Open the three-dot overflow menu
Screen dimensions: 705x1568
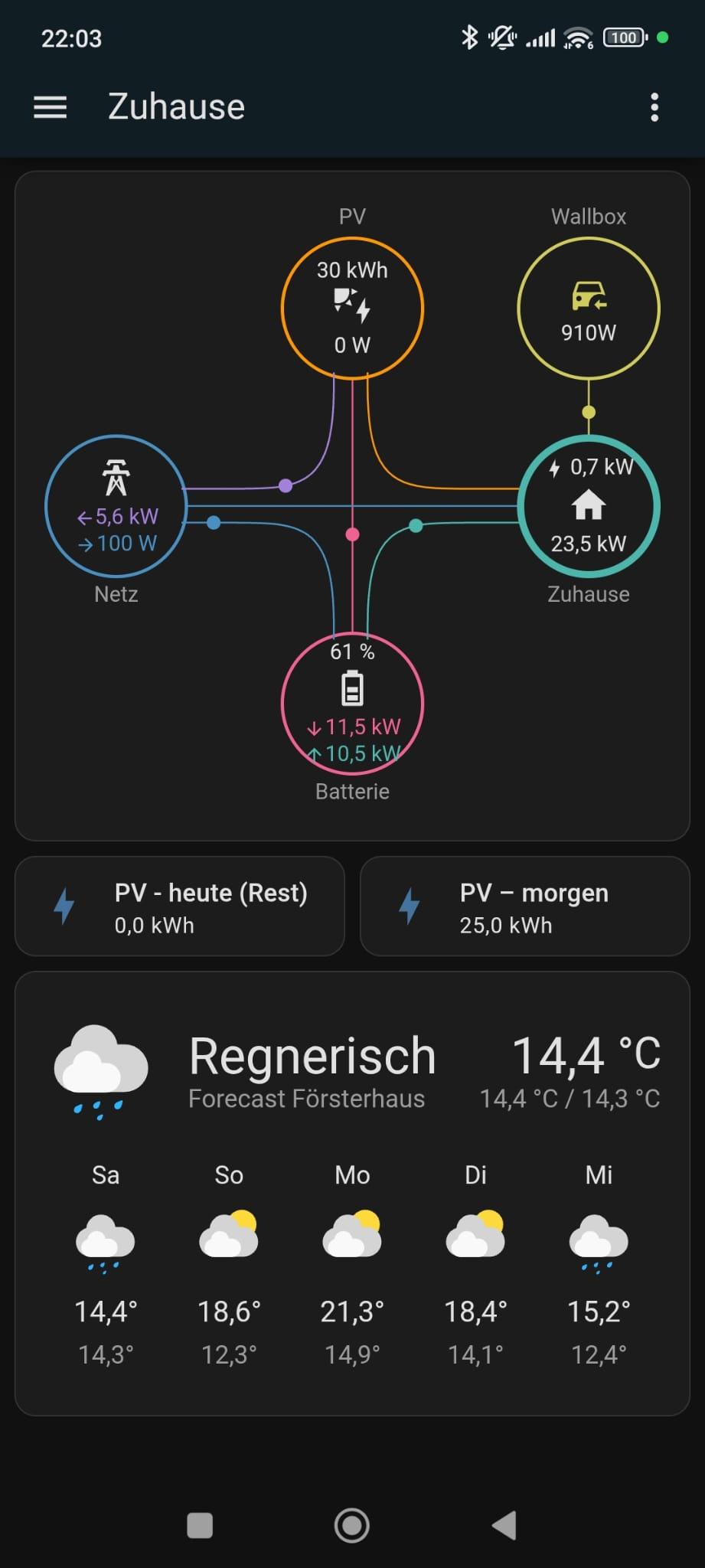(x=654, y=107)
